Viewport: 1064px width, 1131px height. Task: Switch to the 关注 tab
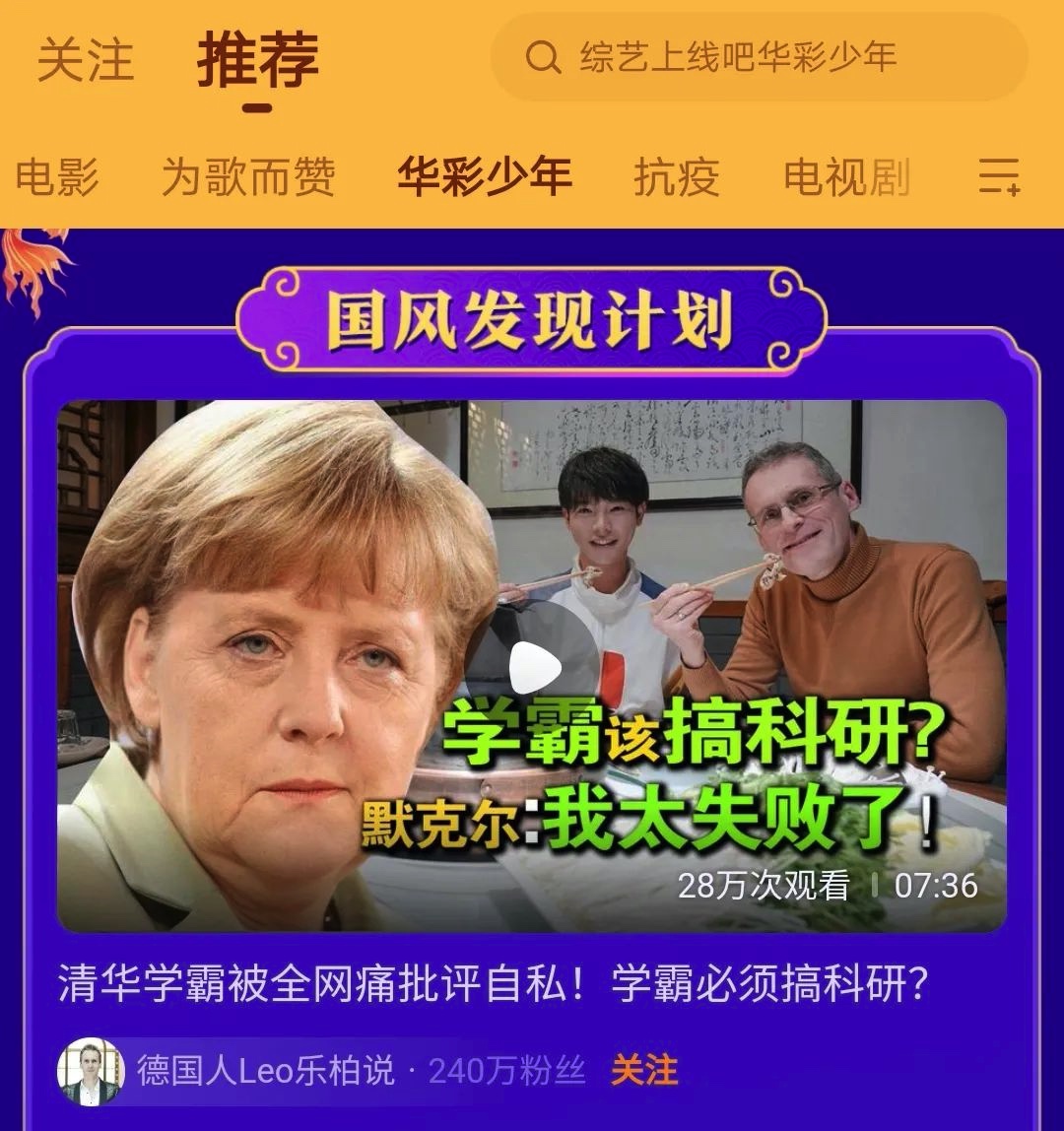pos(85,59)
